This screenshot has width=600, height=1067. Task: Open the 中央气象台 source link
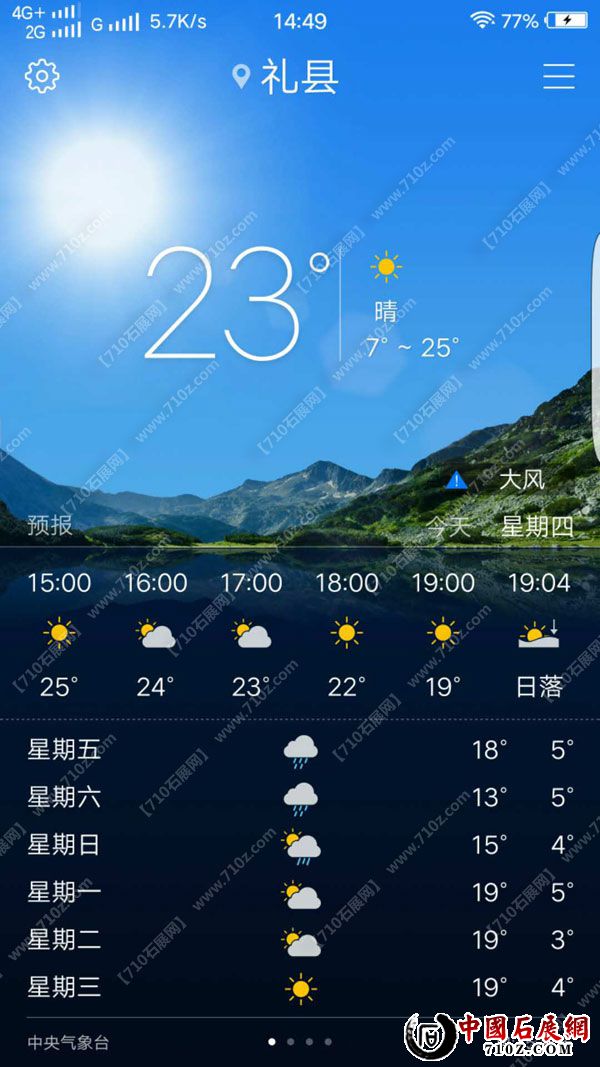68,1043
